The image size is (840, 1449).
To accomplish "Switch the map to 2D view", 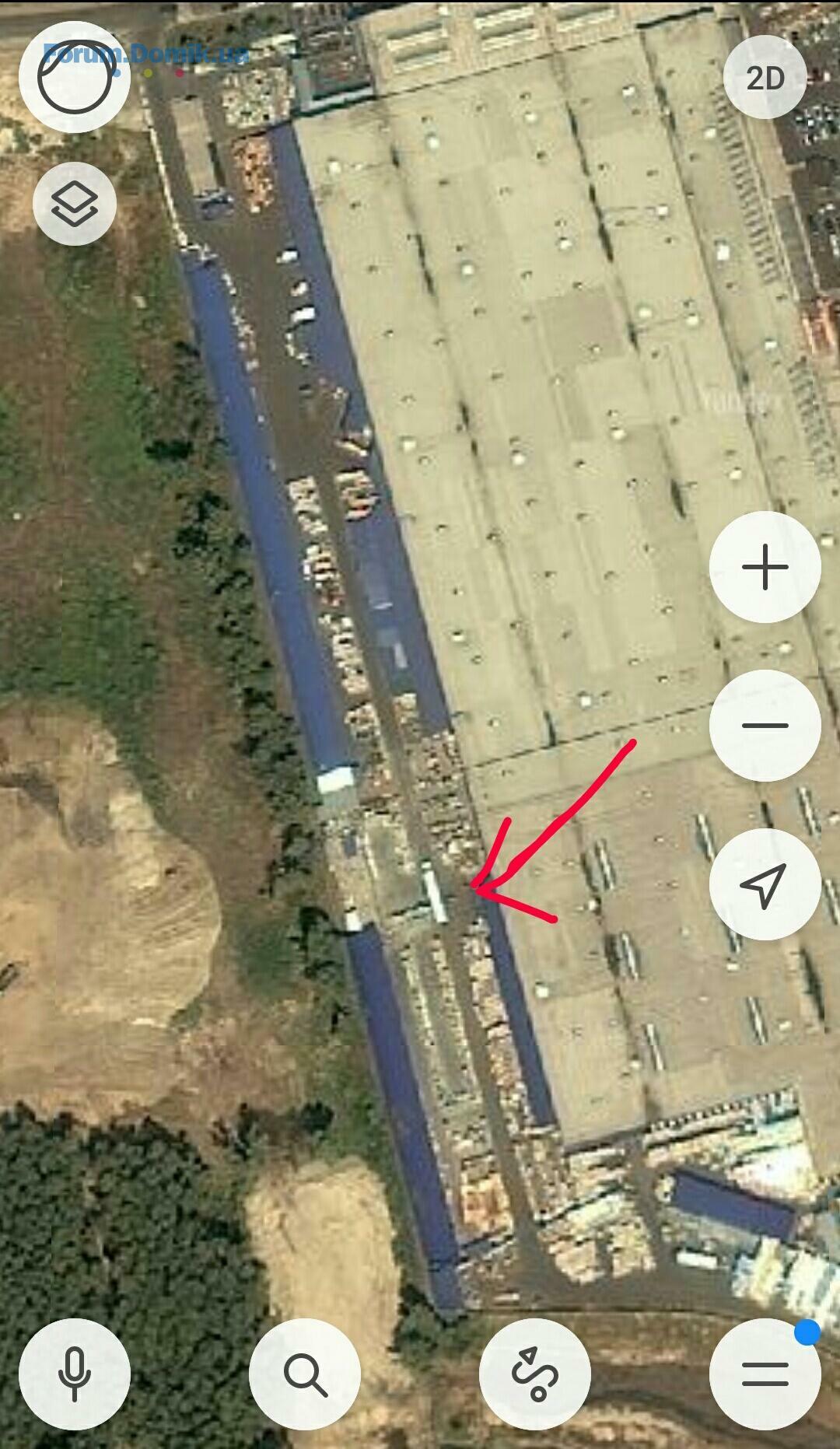I will click(x=765, y=79).
